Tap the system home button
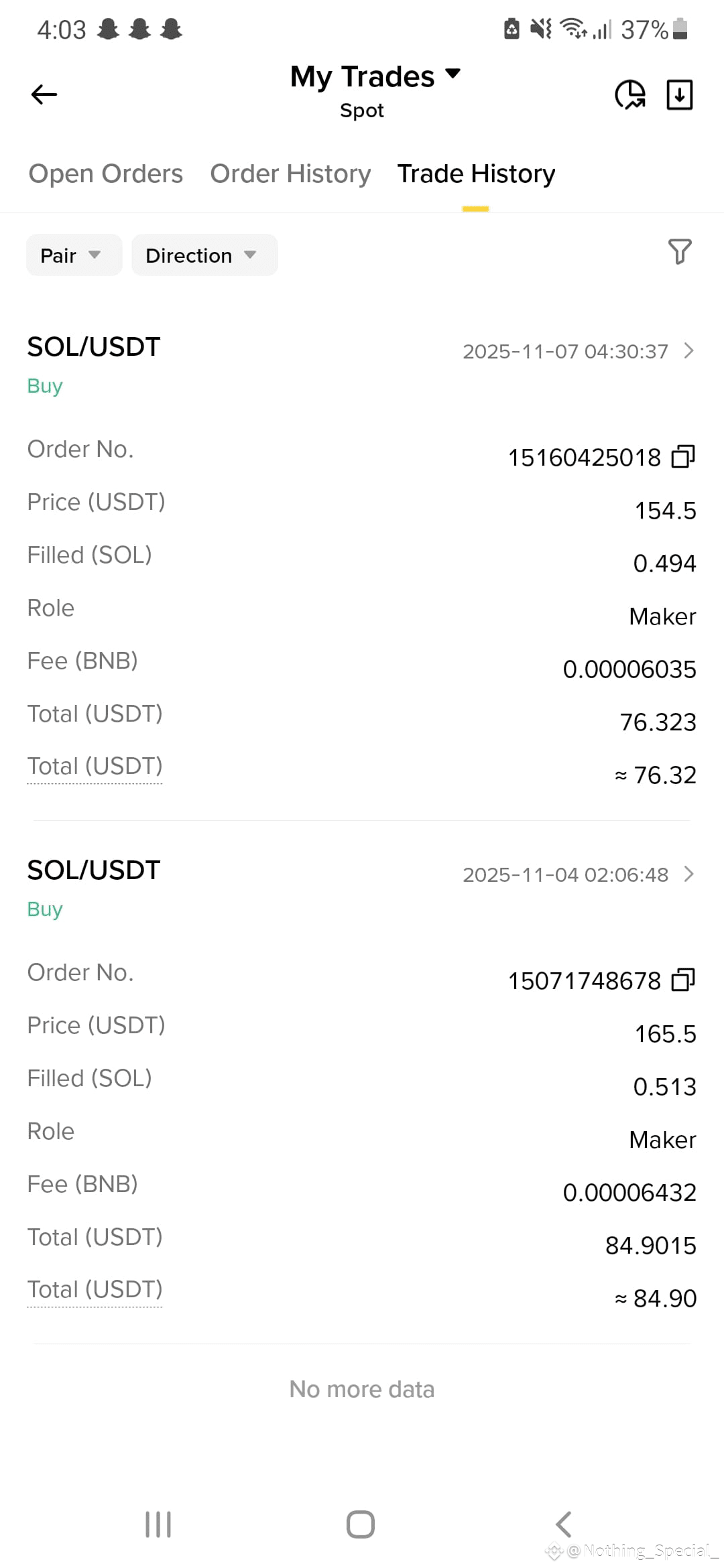 pos(361,1524)
